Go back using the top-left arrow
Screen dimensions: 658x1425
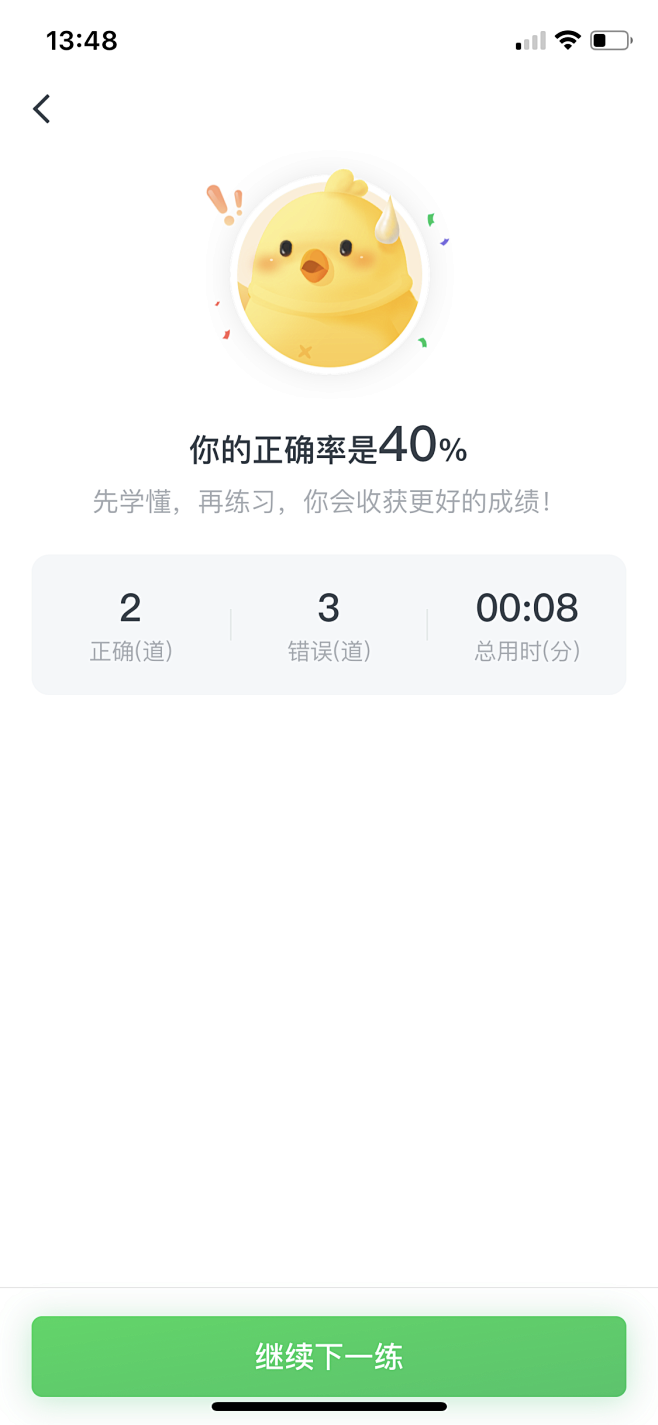(41, 108)
